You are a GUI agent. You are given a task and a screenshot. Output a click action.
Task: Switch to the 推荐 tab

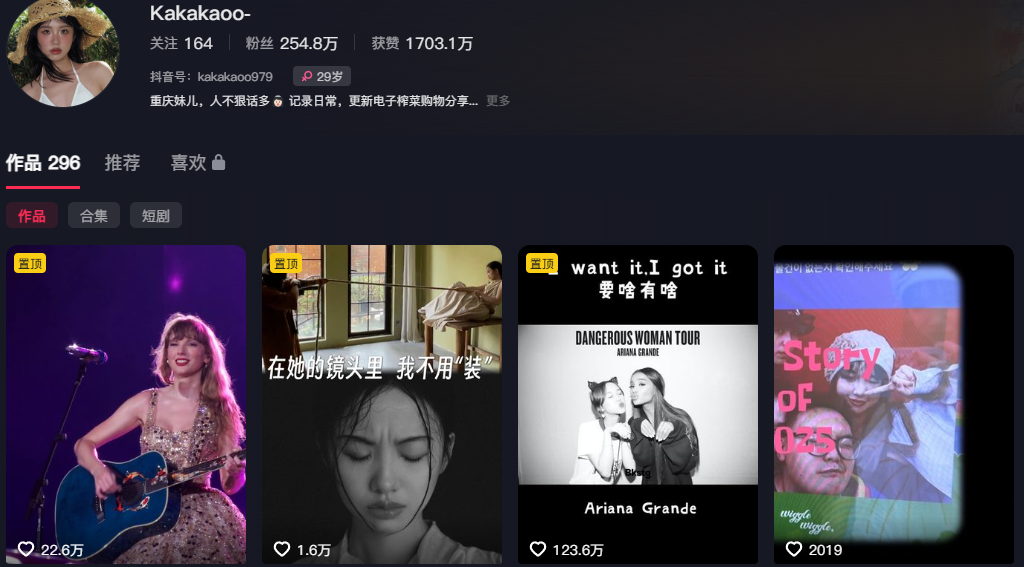tap(122, 163)
